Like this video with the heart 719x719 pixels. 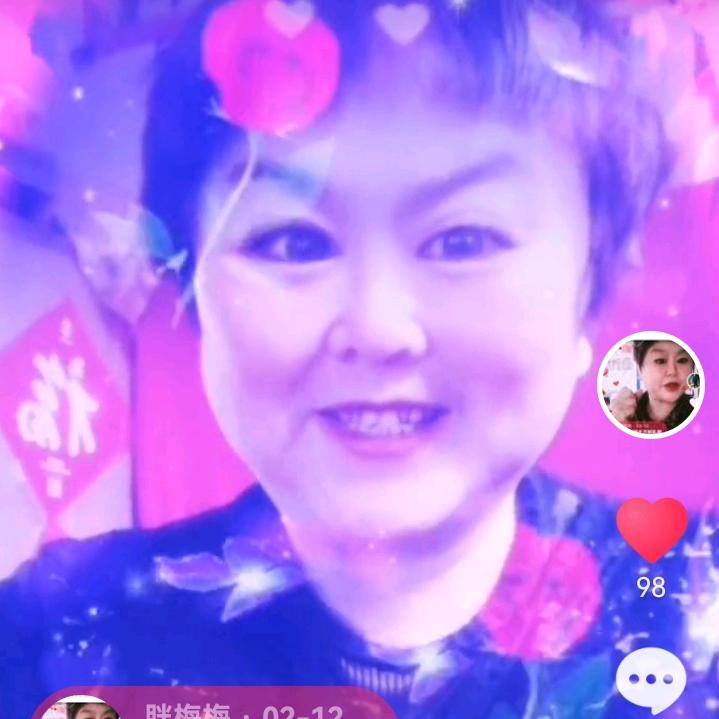(651, 530)
